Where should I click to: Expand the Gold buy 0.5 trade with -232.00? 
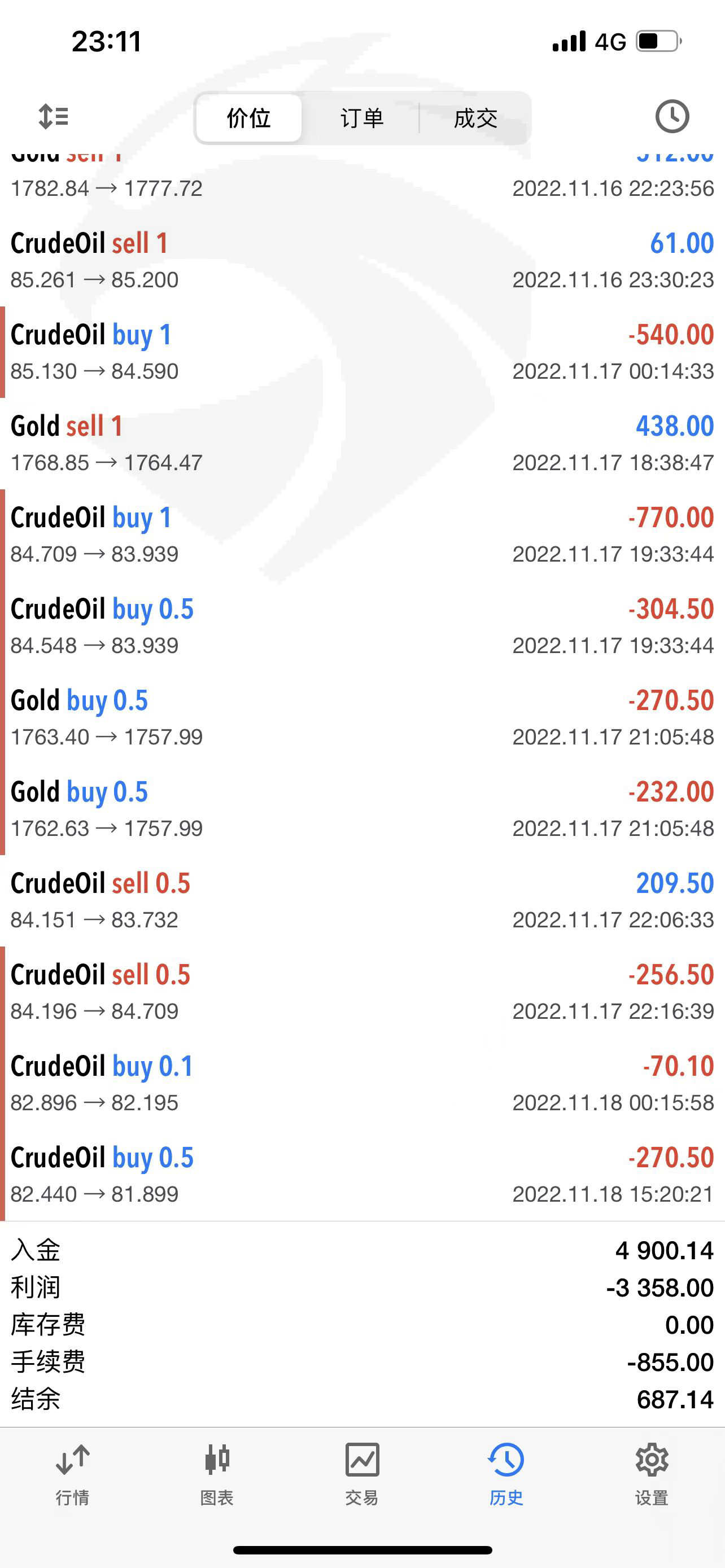[x=362, y=809]
